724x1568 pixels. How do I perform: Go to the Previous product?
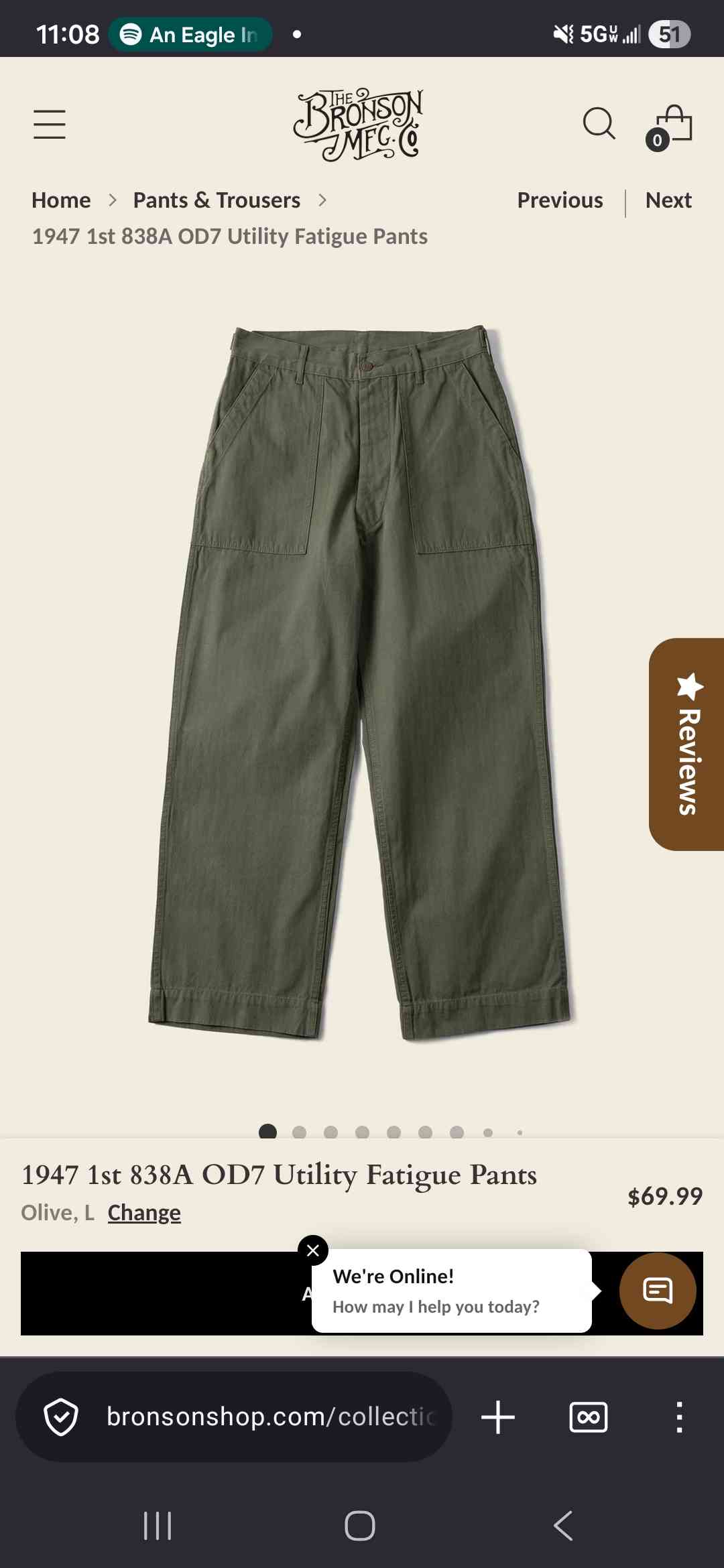click(560, 200)
